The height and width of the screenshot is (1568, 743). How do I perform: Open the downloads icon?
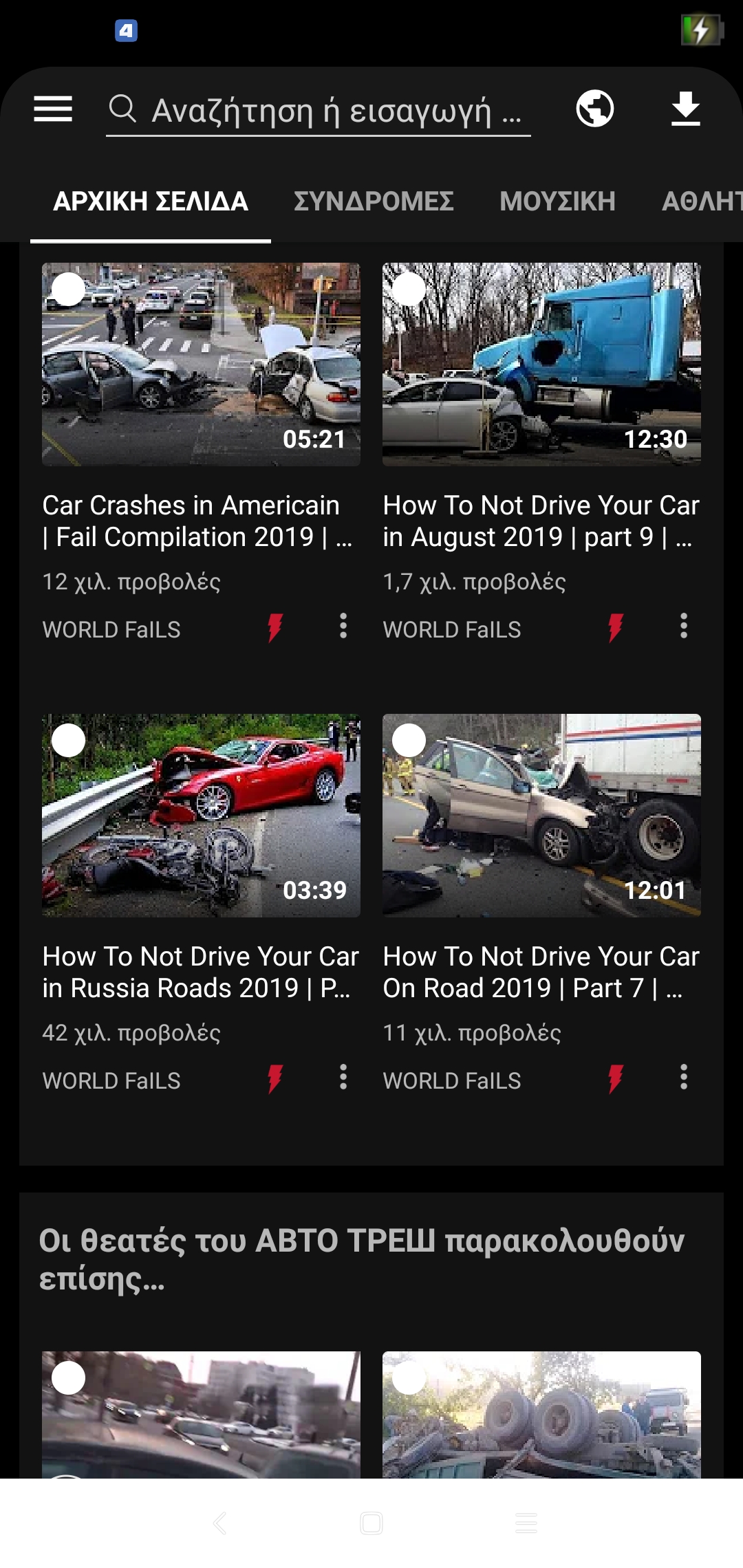[685, 109]
